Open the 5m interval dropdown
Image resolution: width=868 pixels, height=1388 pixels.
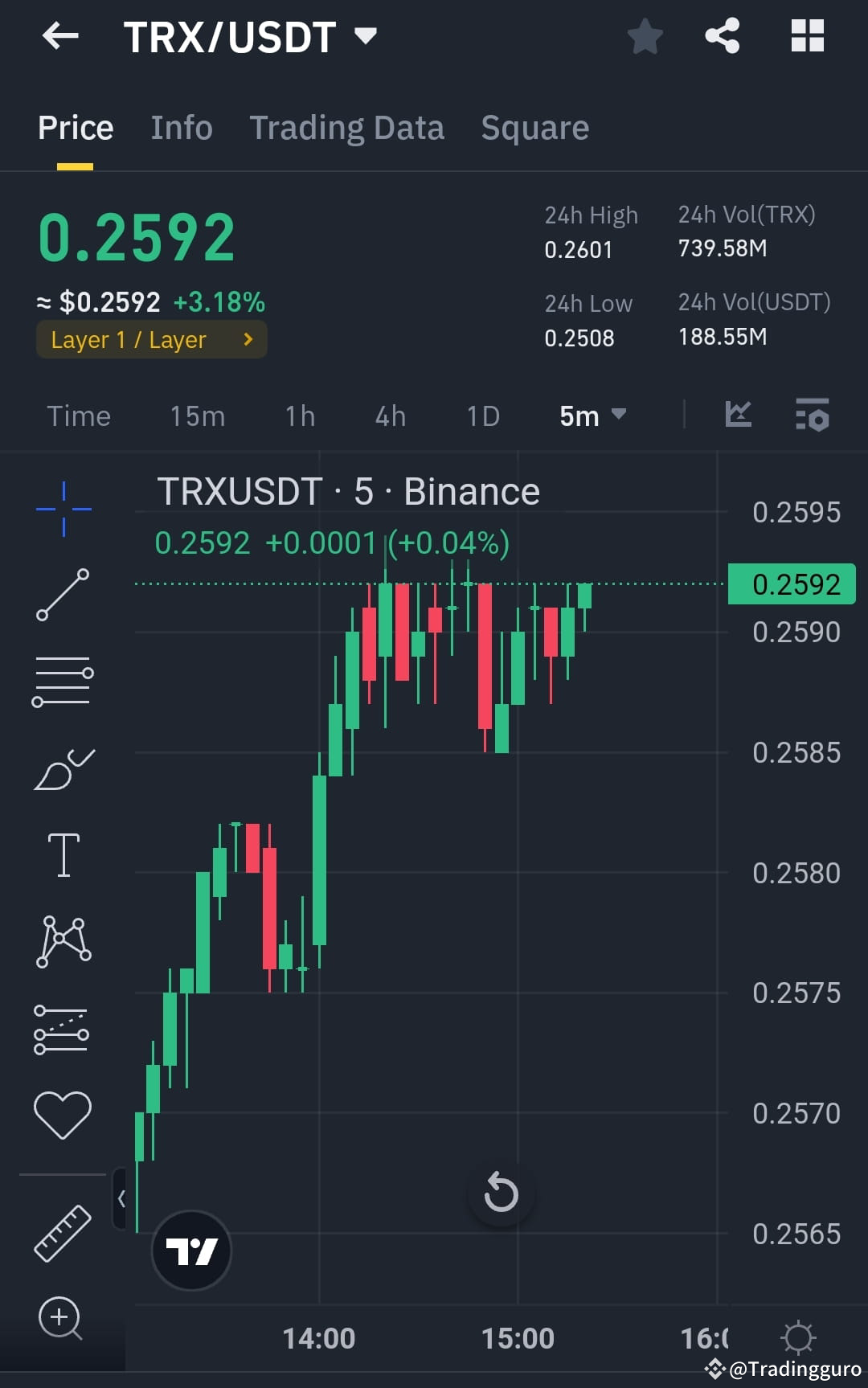coord(592,416)
